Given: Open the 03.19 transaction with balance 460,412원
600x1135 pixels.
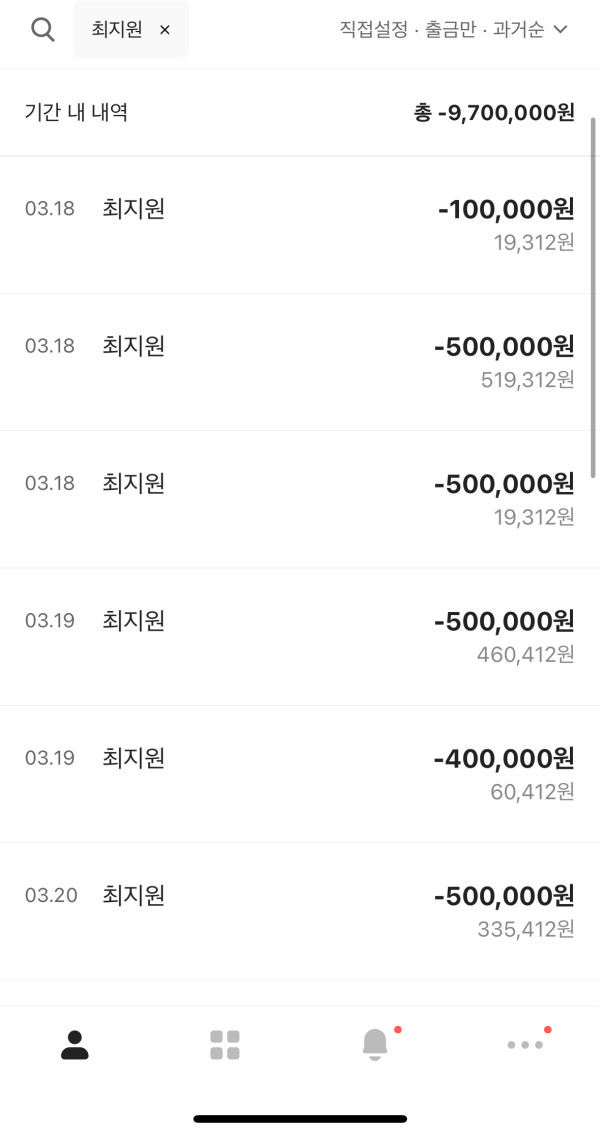Looking at the screenshot, I should [300, 637].
